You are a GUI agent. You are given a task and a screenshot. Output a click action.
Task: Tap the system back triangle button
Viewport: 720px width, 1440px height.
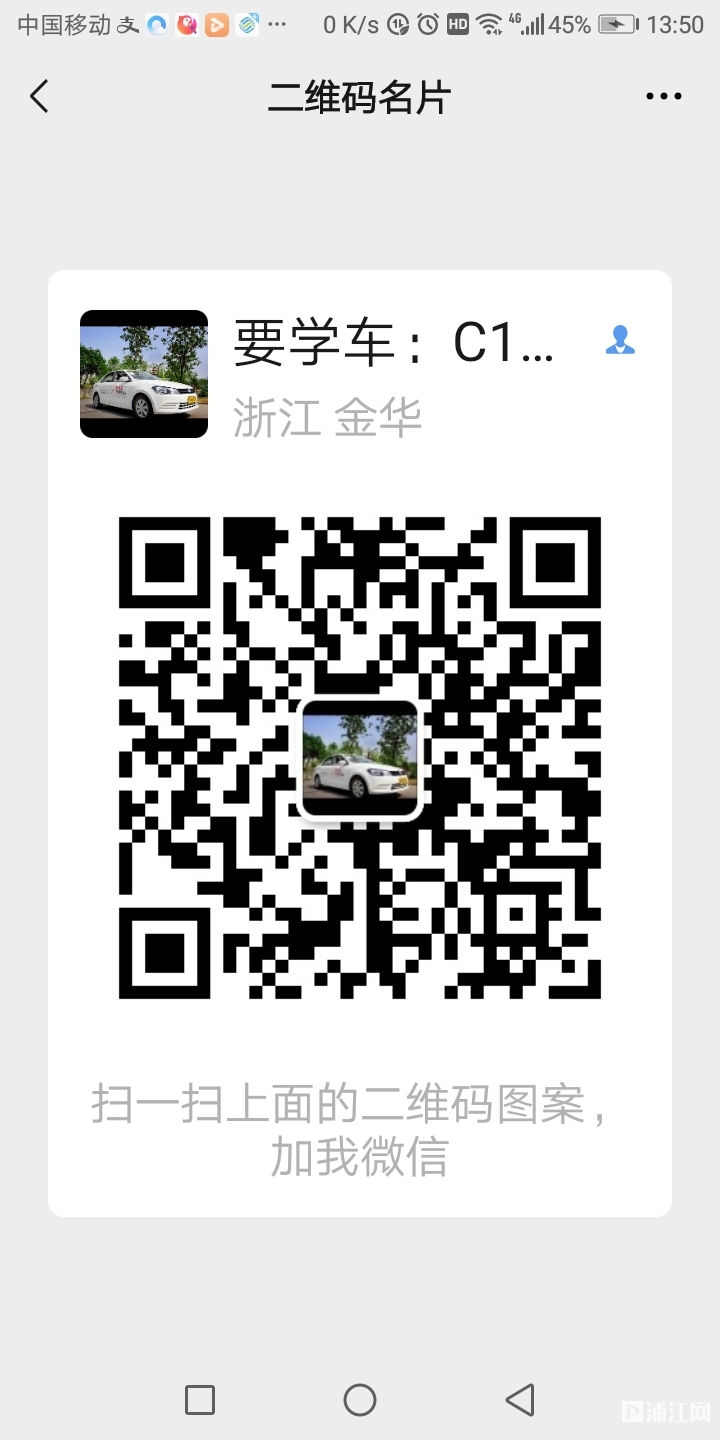click(x=520, y=1400)
